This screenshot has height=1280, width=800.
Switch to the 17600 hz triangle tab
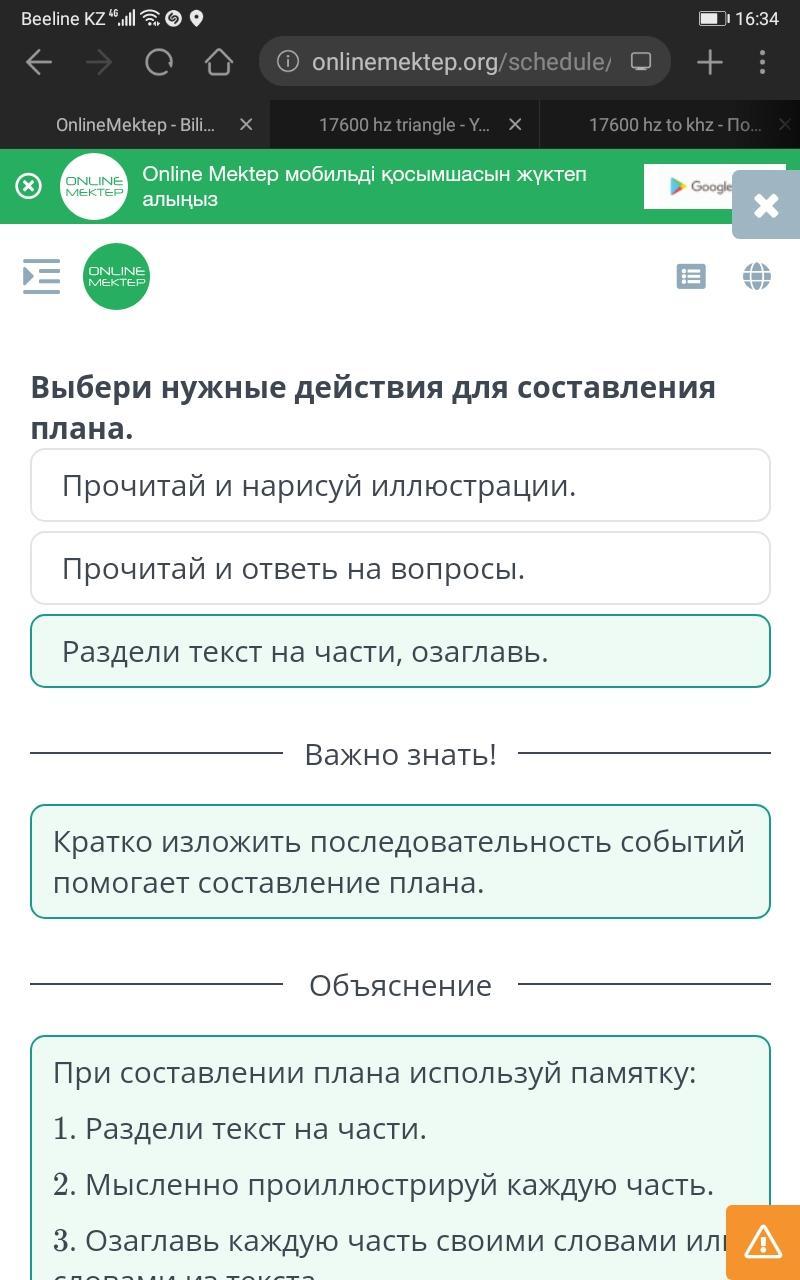pos(404,125)
